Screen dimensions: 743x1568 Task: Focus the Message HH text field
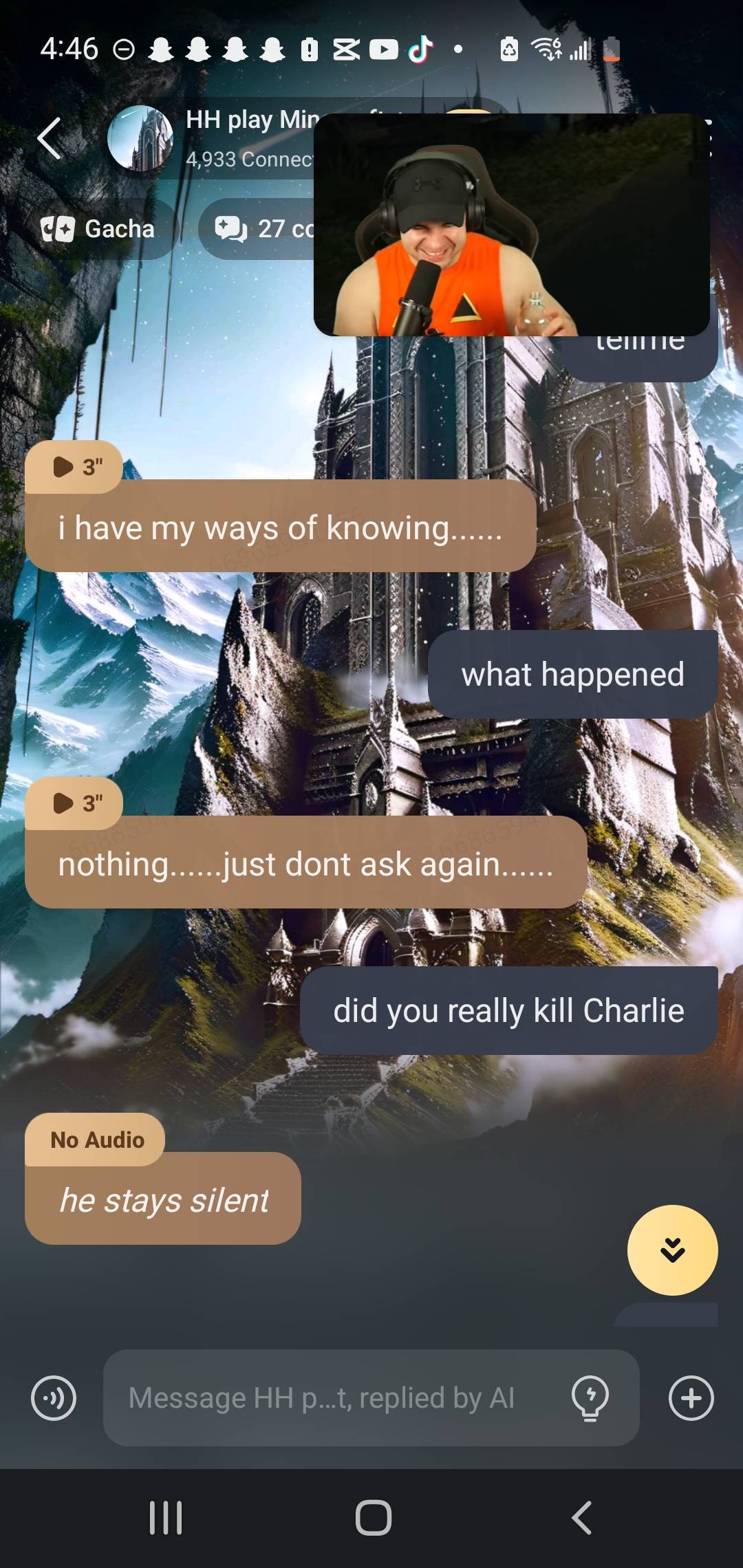(x=330, y=1398)
